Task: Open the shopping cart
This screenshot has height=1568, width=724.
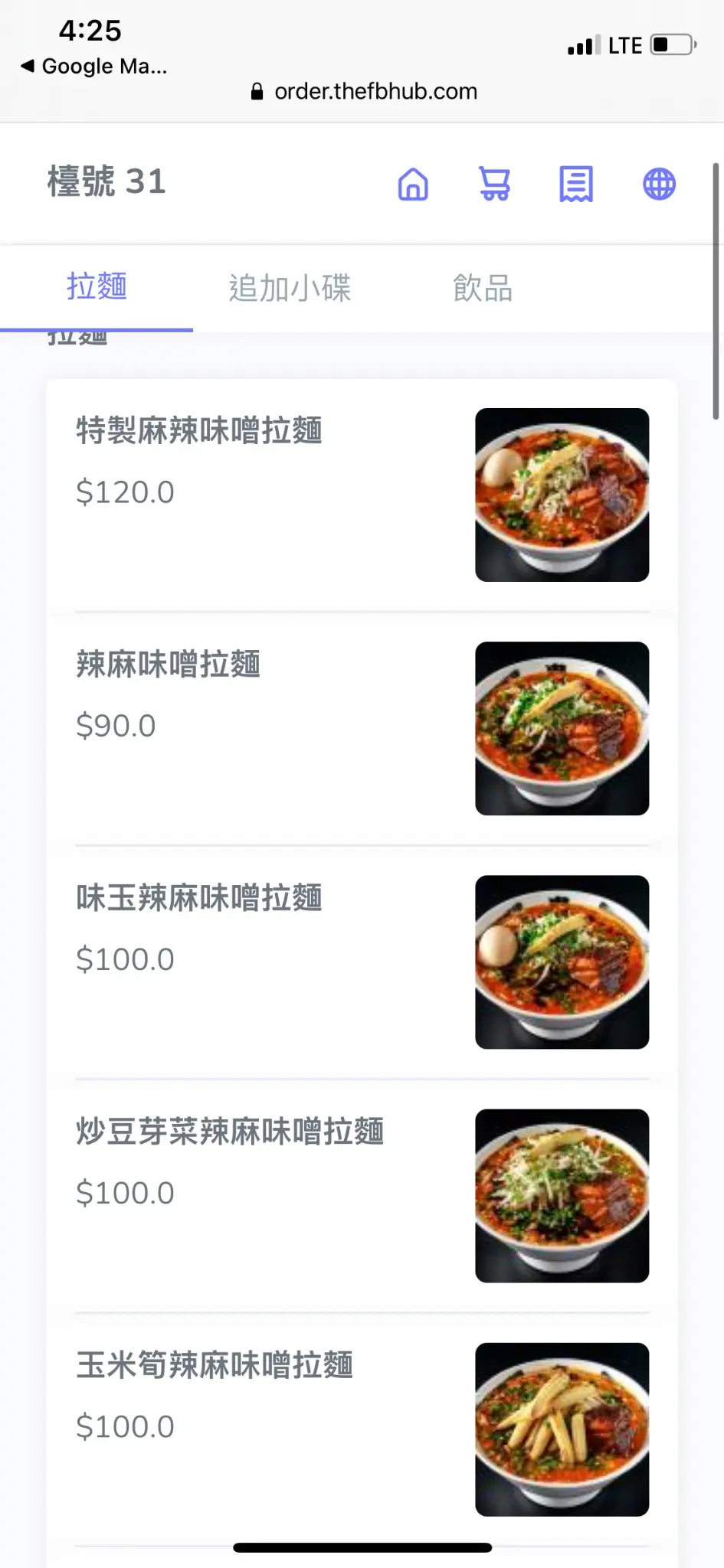Action: (495, 185)
